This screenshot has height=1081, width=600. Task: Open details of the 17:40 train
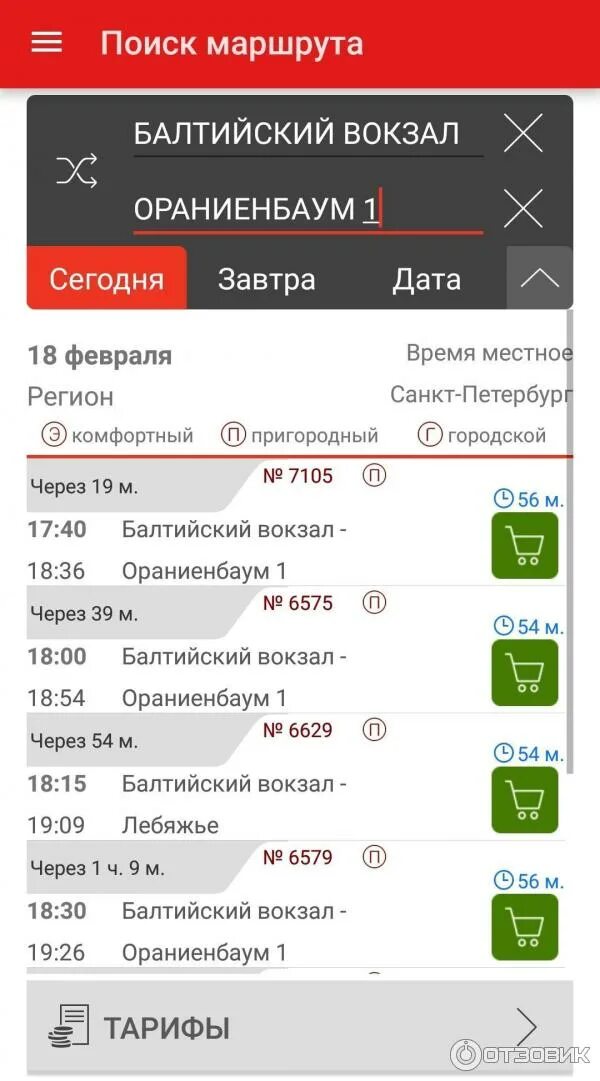tap(234, 549)
